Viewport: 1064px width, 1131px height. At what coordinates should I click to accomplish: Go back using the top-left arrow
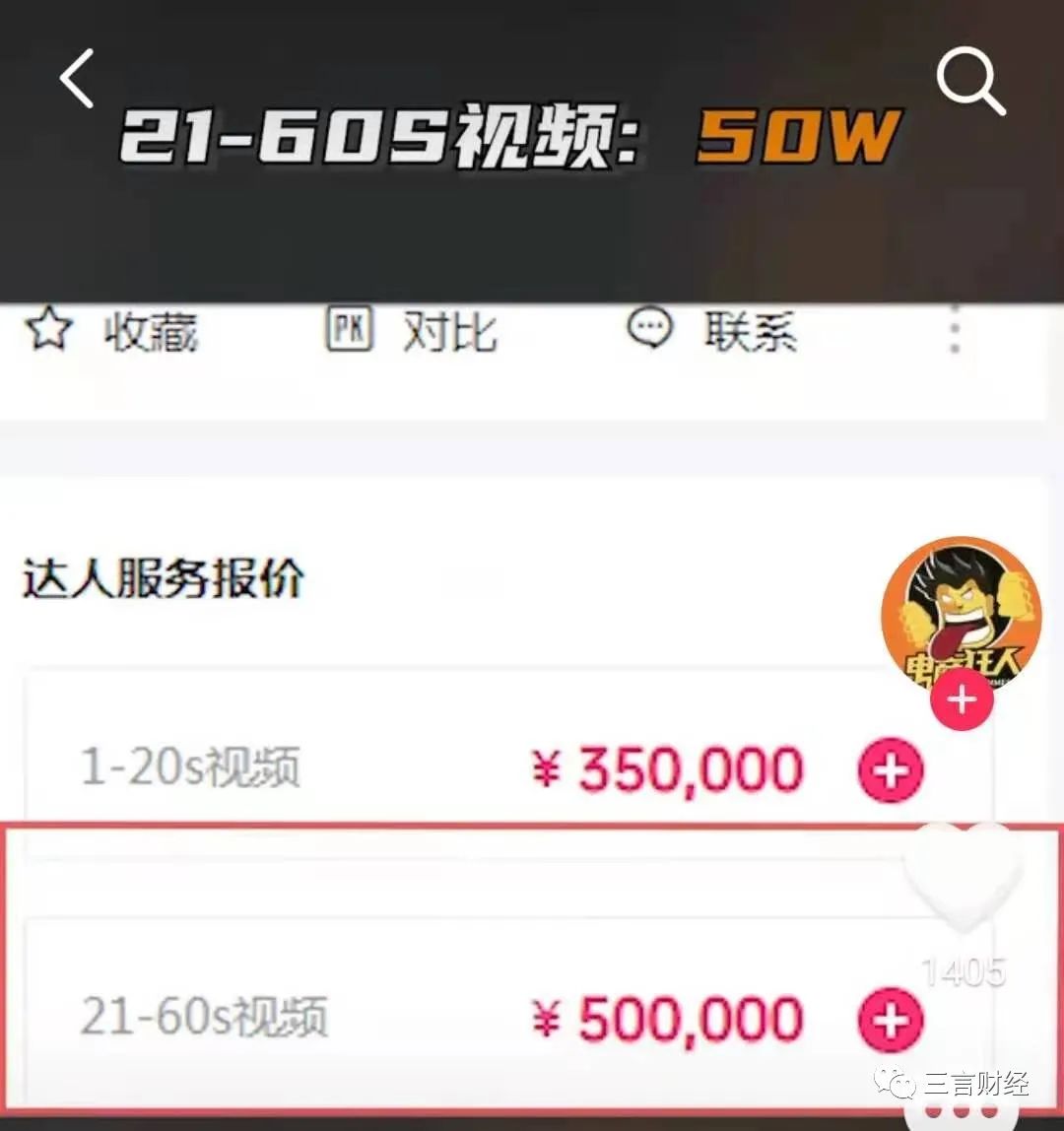(x=77, y=79)
